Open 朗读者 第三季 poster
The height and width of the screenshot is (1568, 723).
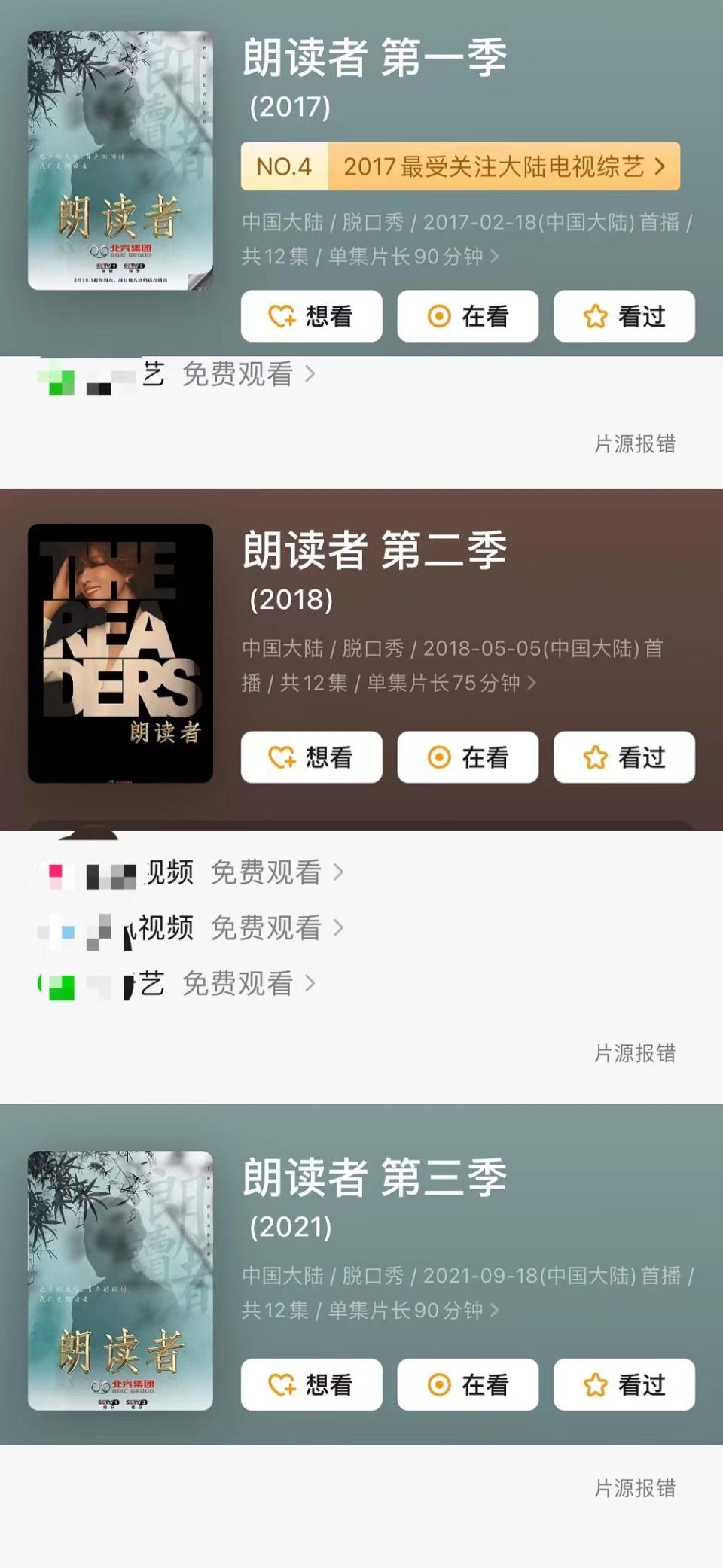coord(120,1280)
